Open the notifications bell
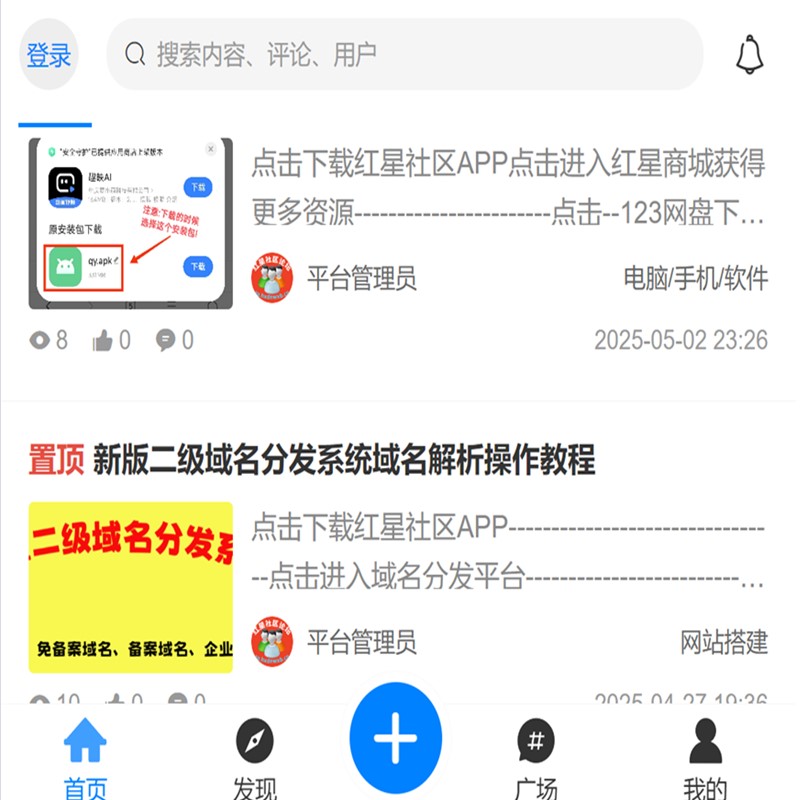 (x=750, y=55)
